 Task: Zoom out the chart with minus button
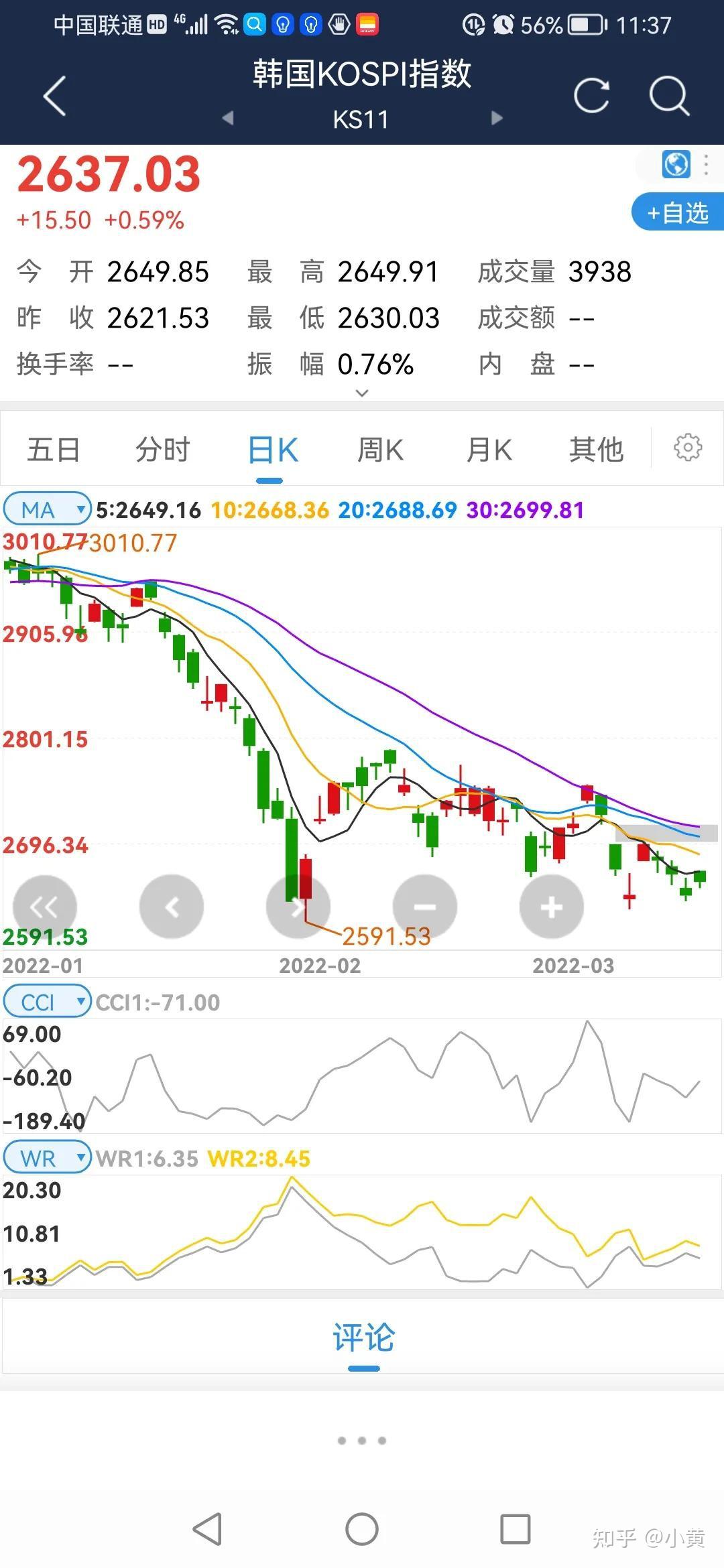[425, 907]
